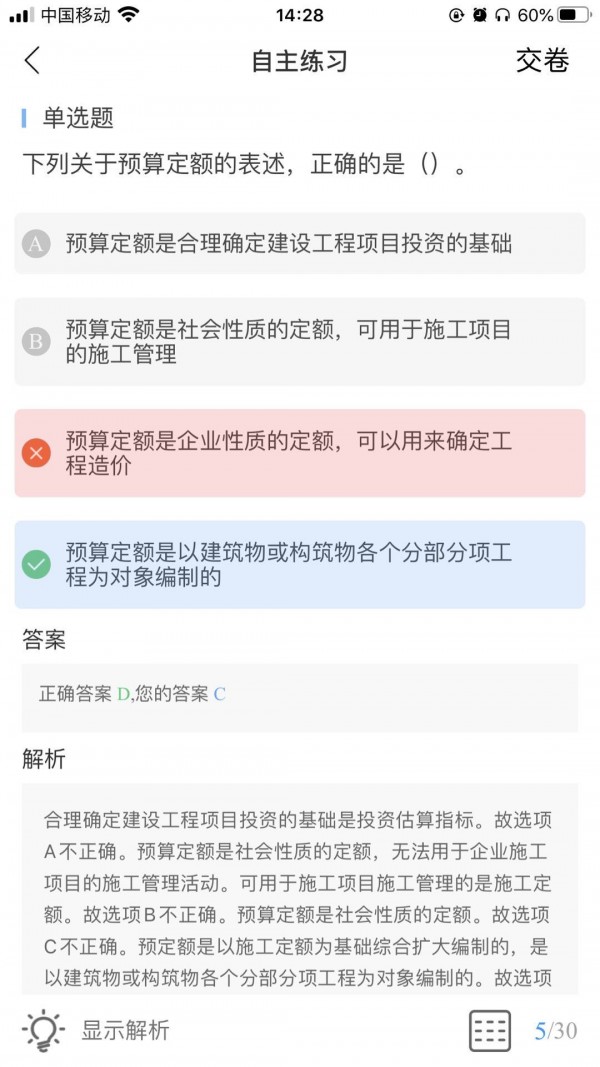This screenshot has width=600, height=1067.
Task: Choose option B about 社会性质的定额
Action: (299, 341)
